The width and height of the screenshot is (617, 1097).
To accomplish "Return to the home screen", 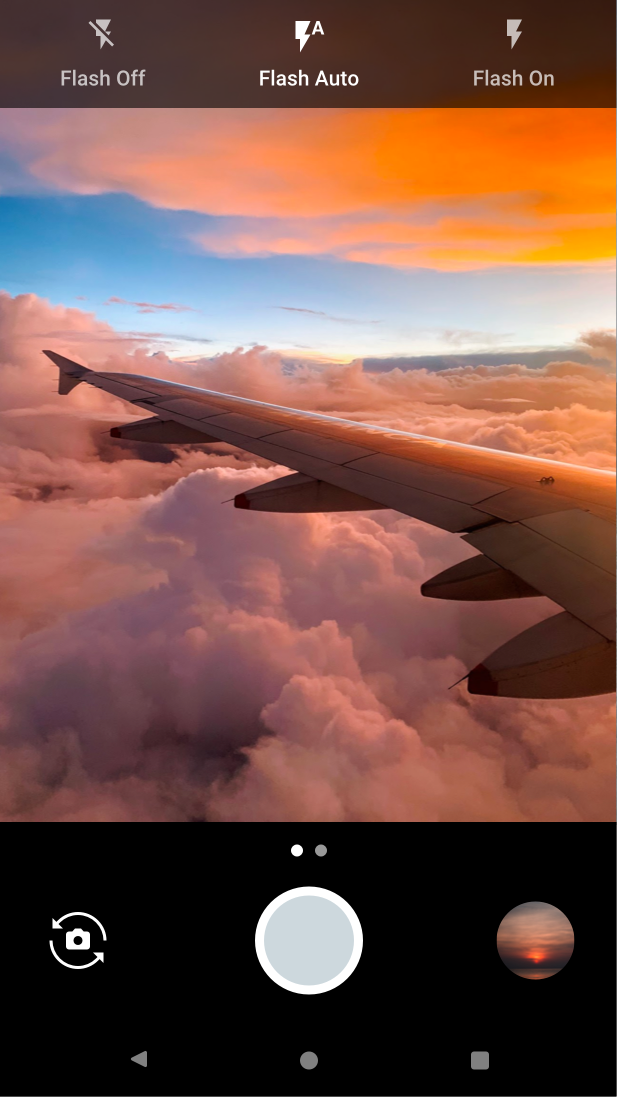I will click(309, 1060).
